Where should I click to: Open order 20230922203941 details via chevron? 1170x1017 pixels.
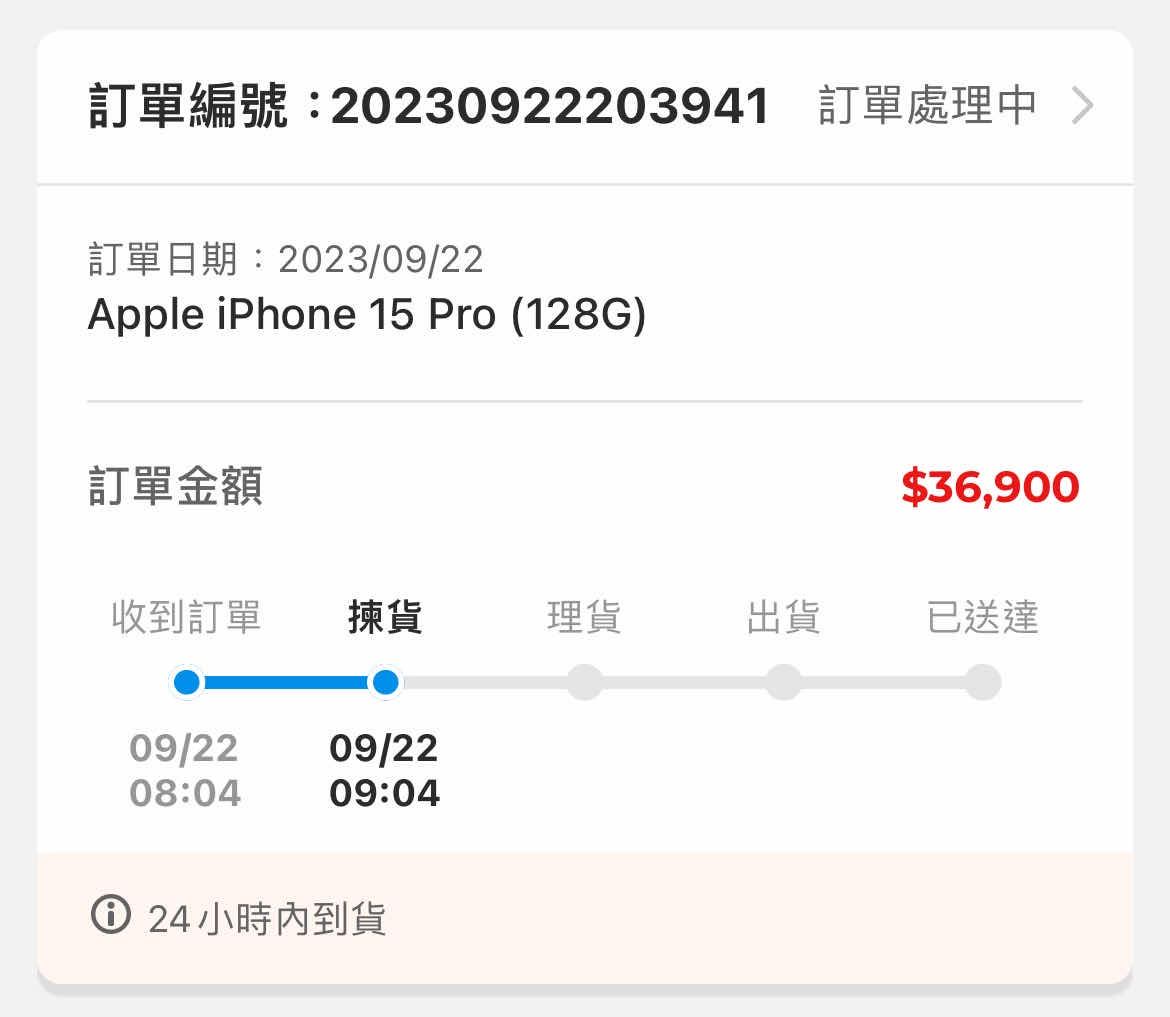pos(1082,106)
